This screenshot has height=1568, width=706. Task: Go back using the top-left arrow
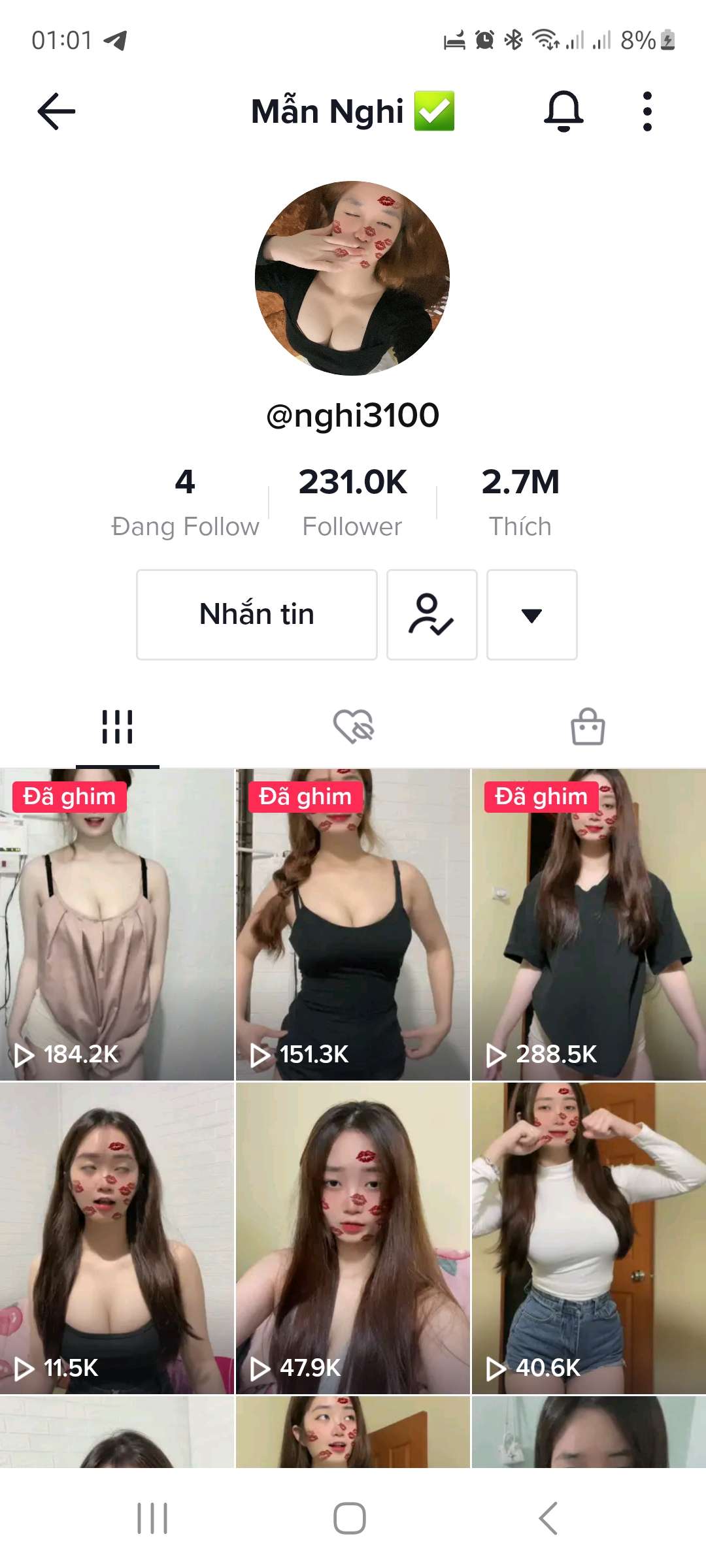point(56,112)
